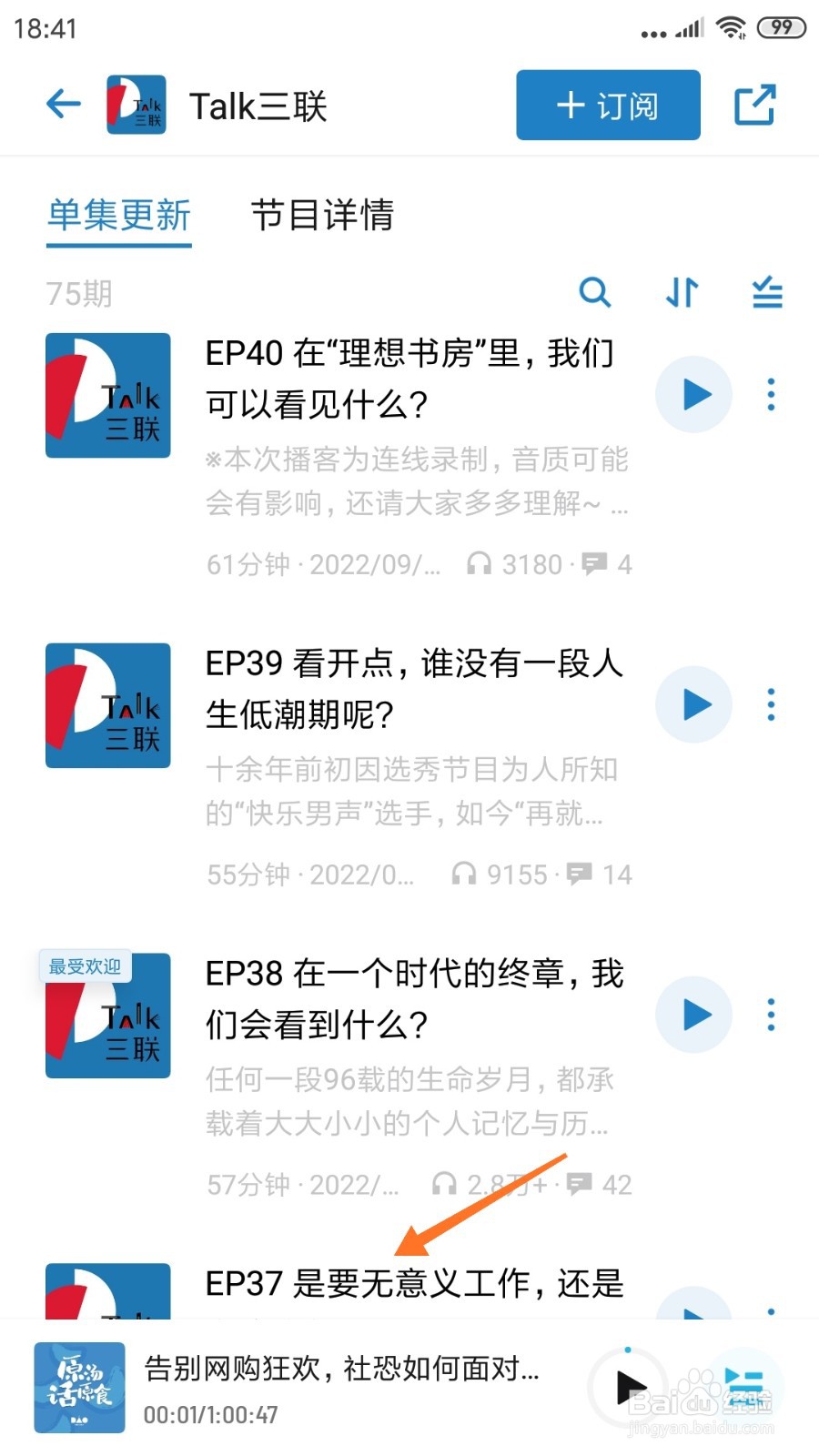Open more options for EP38
Screen dimensions: 819x1456
click(771, 1015)
